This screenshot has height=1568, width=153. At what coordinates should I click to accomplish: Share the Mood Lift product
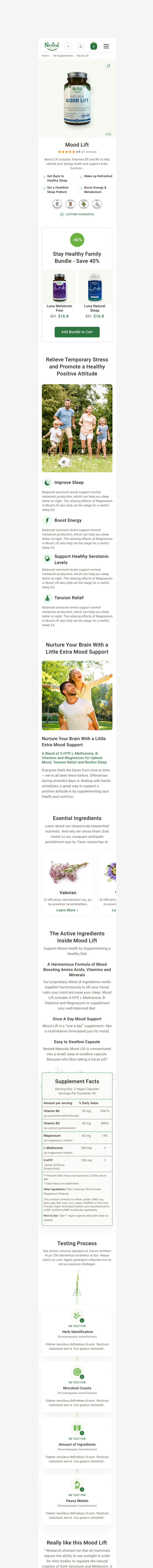[108, 66]
